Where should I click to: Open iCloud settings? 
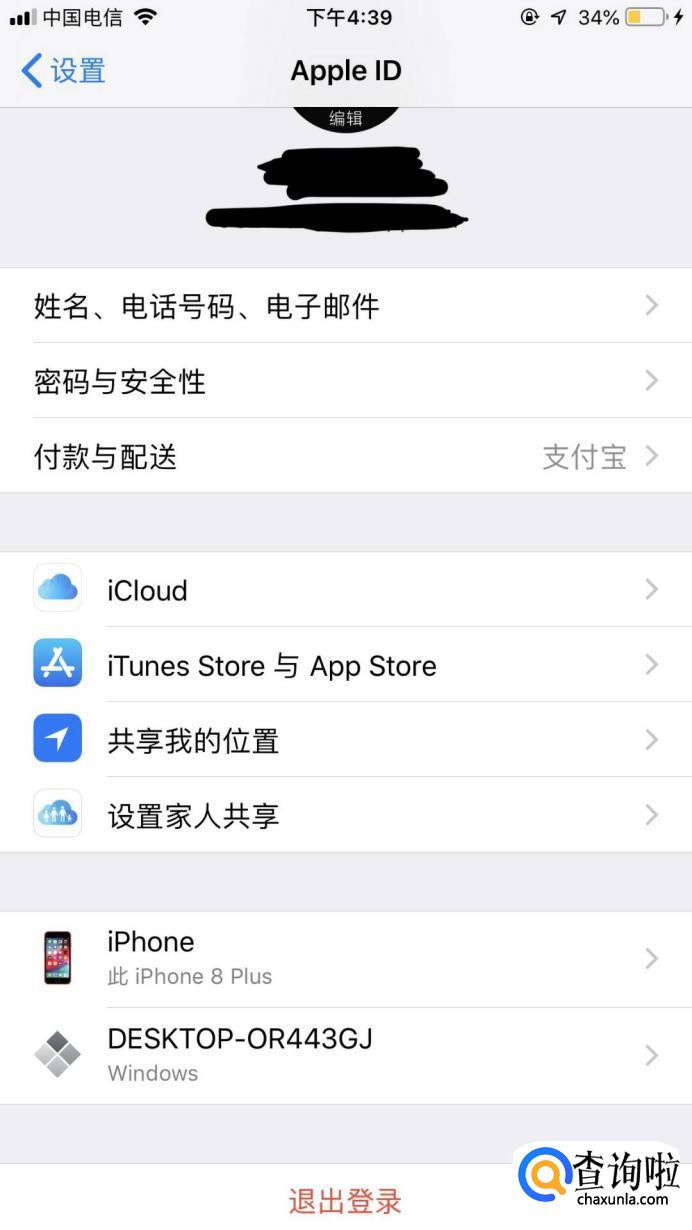pos(345,590)
